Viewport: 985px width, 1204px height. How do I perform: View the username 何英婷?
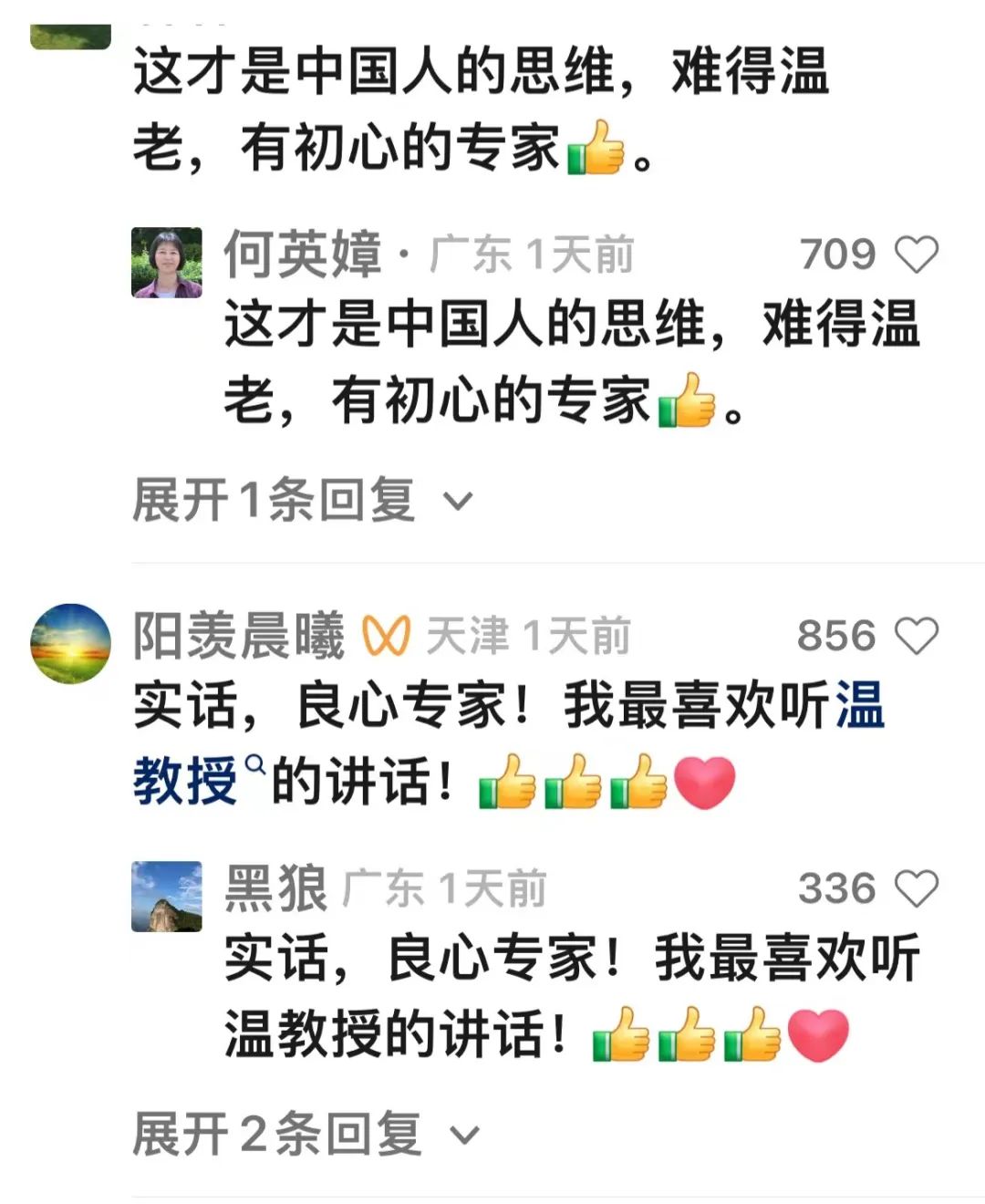tap(303, 254)
